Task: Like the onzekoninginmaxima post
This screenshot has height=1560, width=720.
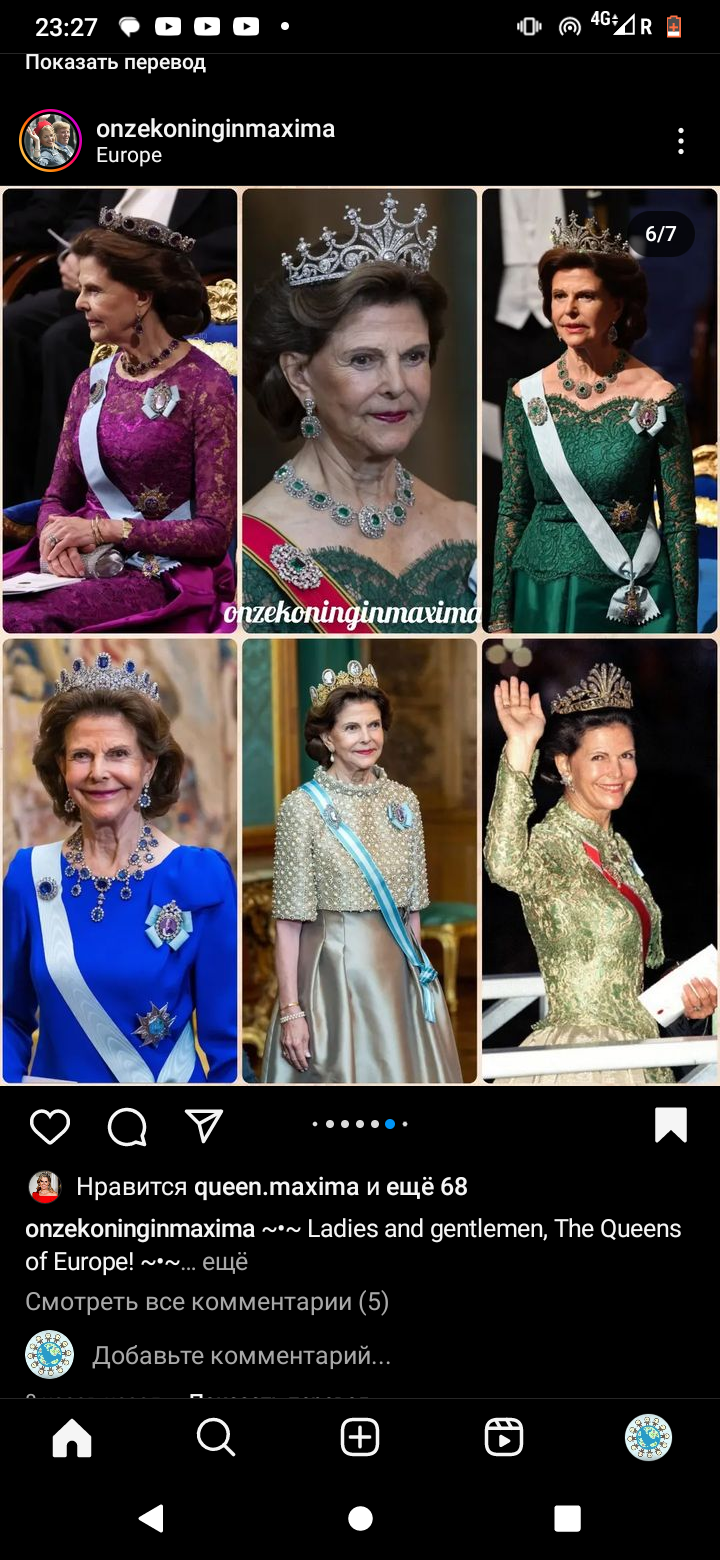Action: [x=49, y=1126]
